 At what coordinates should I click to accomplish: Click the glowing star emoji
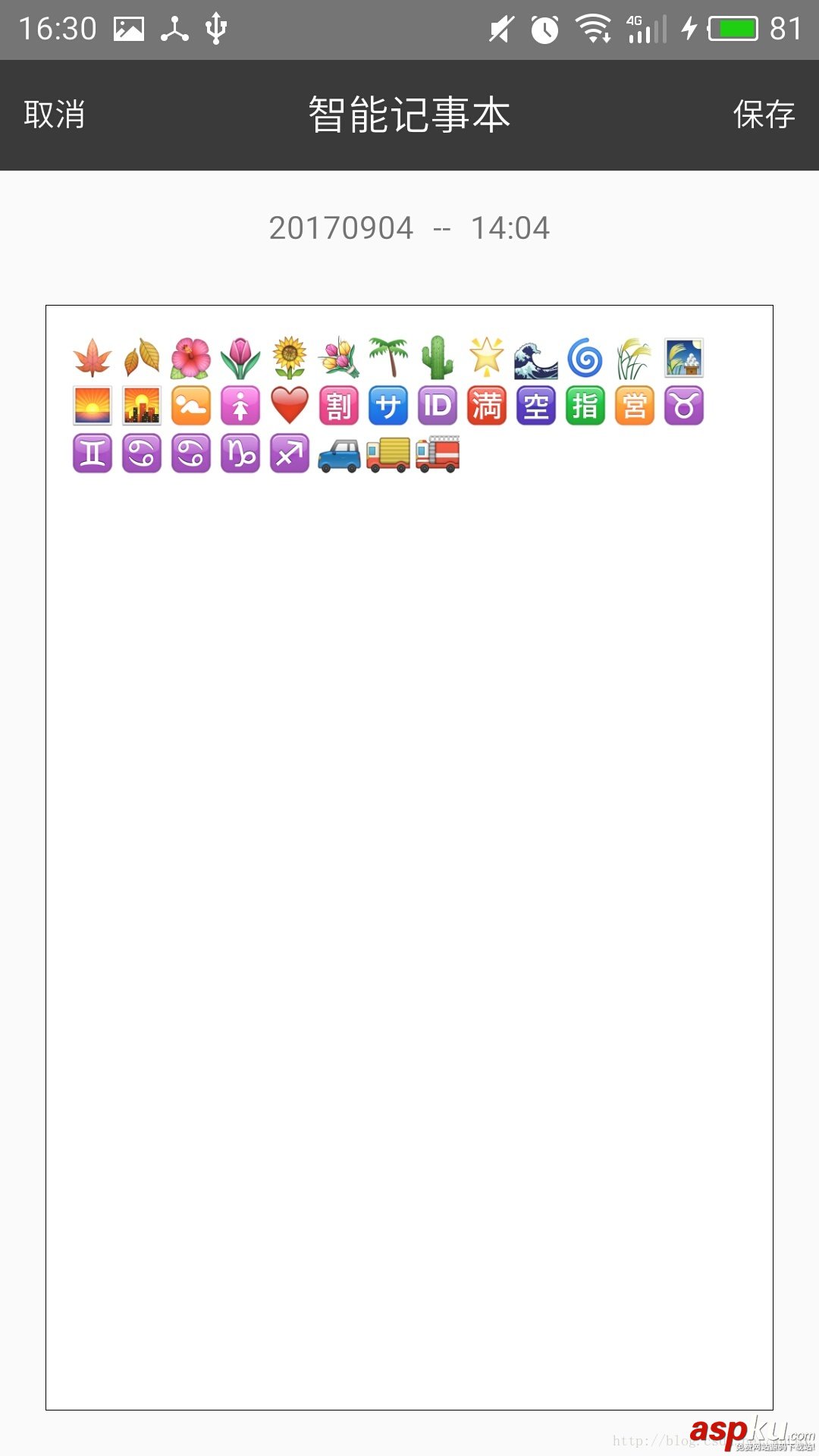486,356
